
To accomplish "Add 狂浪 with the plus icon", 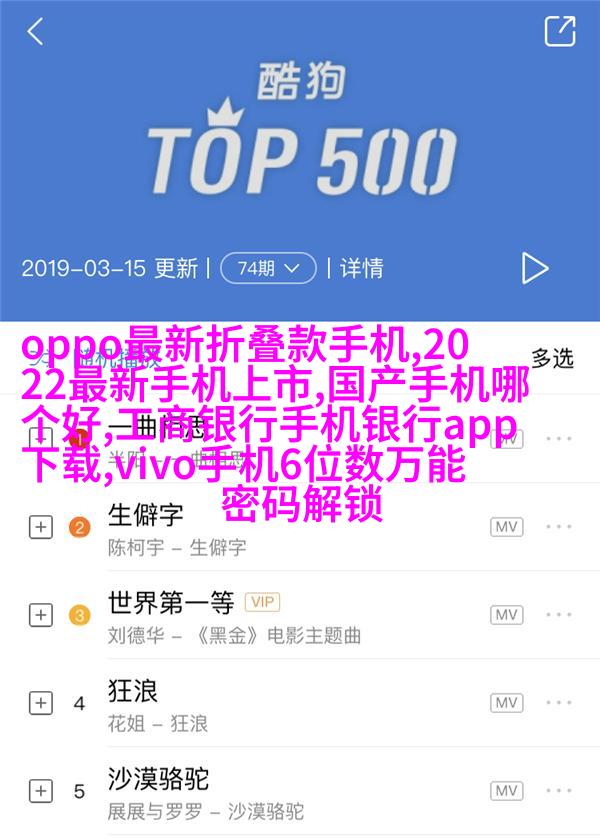I will [40, 703].
